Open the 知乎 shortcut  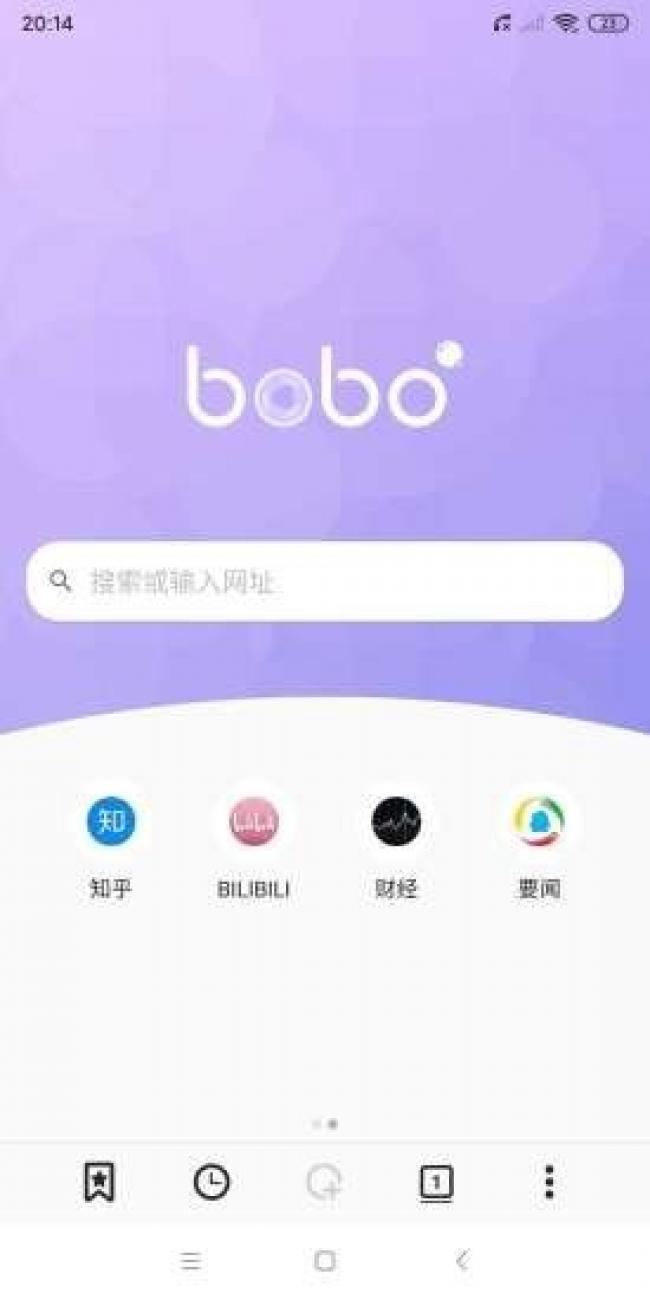point(110,822)
